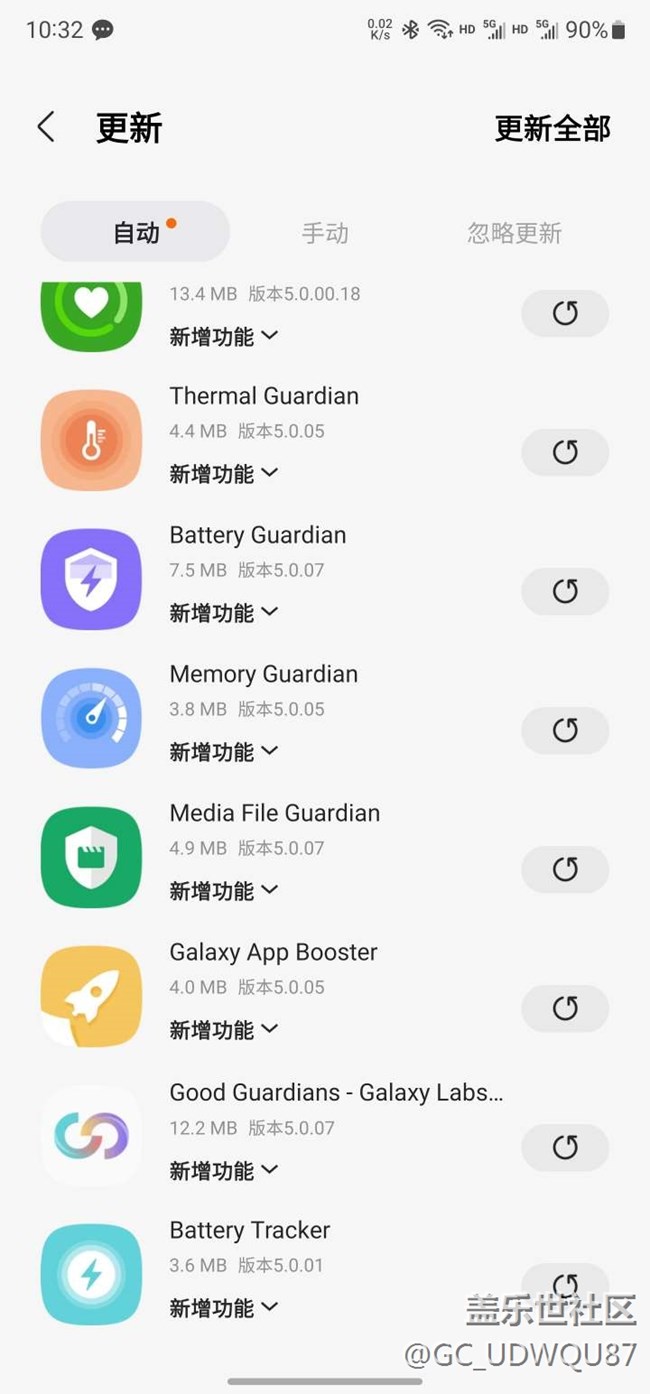Update Memory Guardian
650x1394 pixels.
[x=565, y=731]
